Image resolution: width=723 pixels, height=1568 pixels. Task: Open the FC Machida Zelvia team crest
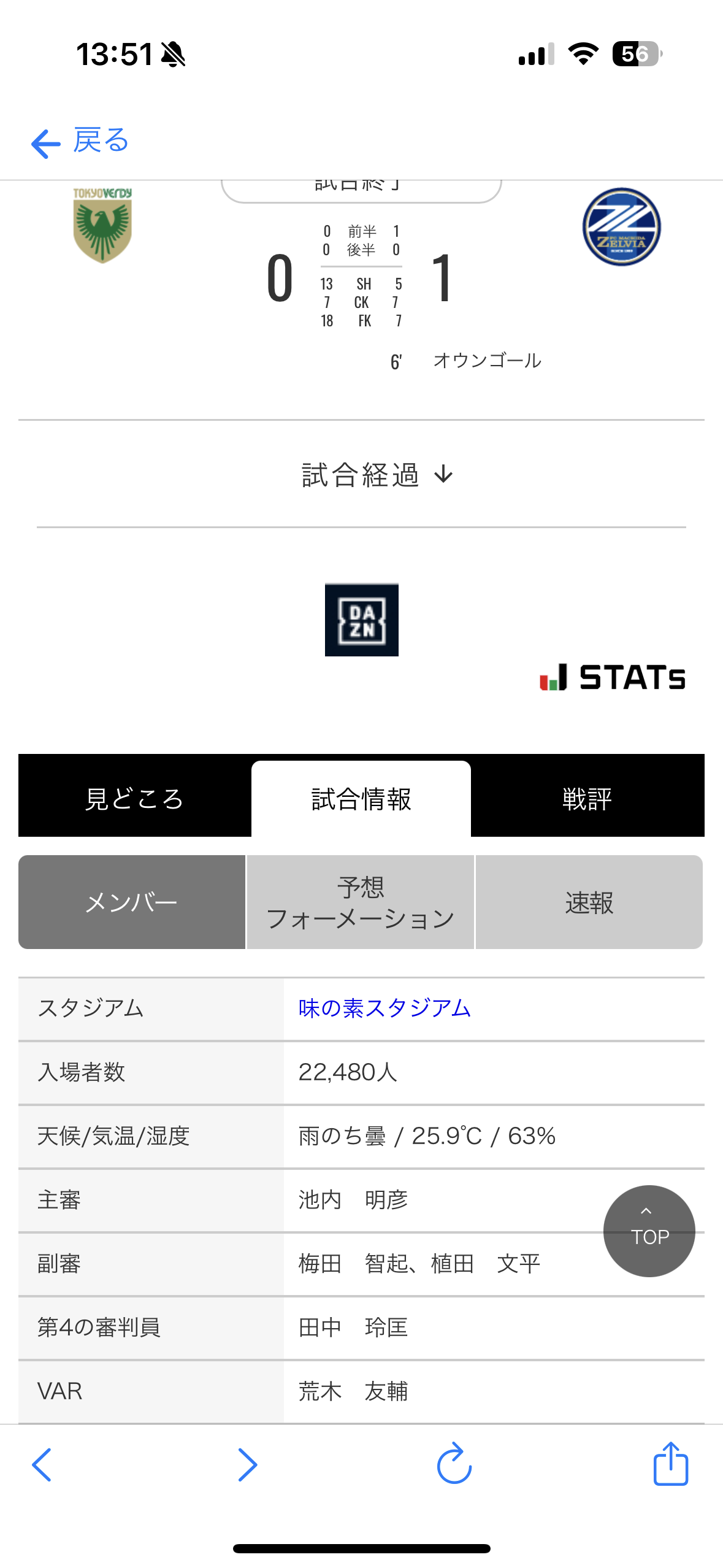(621, 226)
